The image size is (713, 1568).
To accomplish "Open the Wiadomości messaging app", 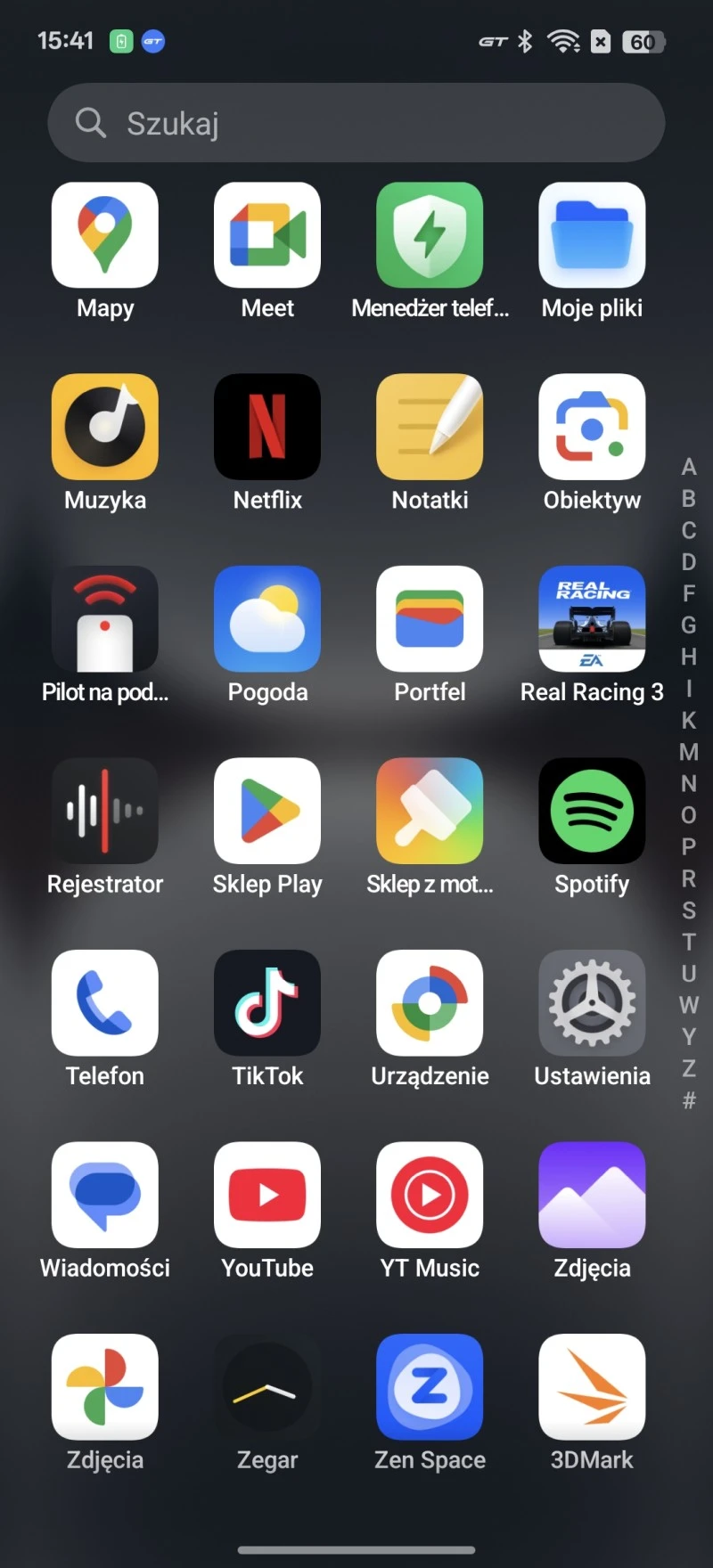I will click(105, 1195).
